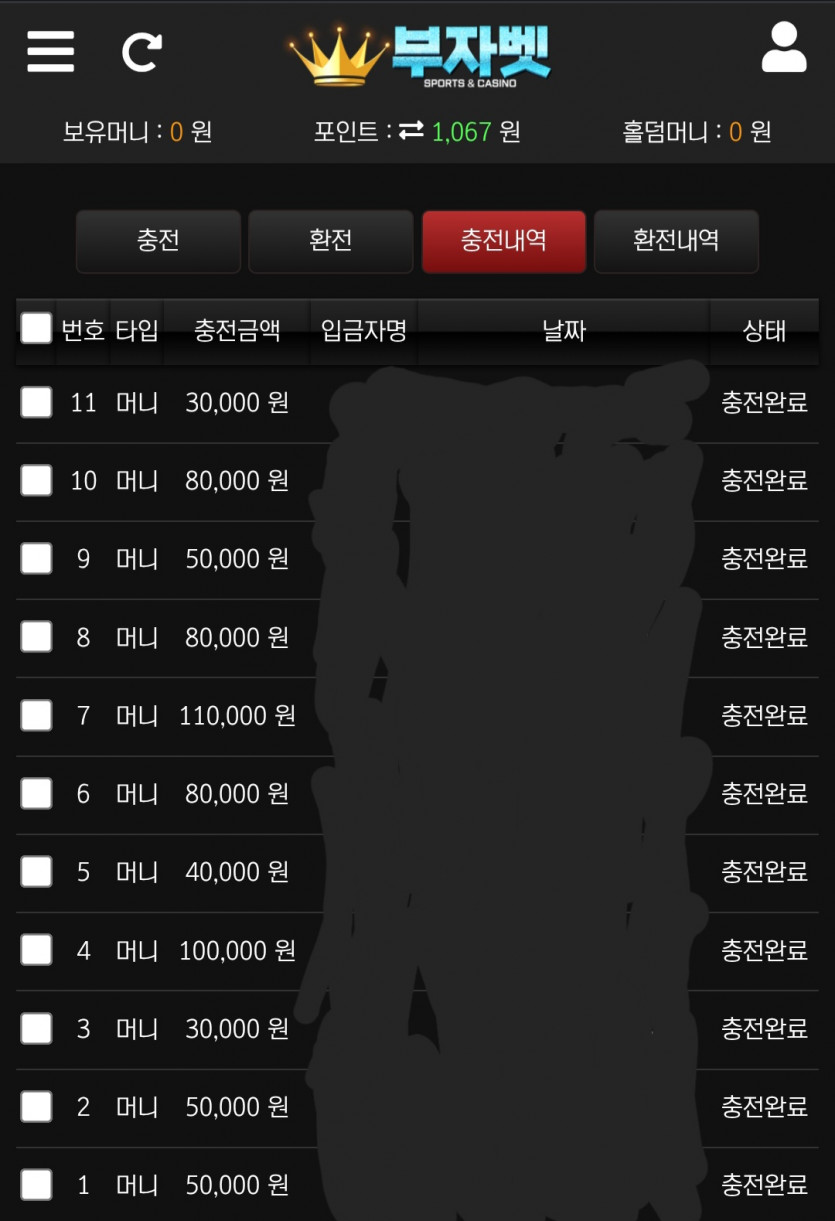The width and height of the screenshot is (835, 1221).
Task: Tap the refresh icon
Action: click(141, 52)
